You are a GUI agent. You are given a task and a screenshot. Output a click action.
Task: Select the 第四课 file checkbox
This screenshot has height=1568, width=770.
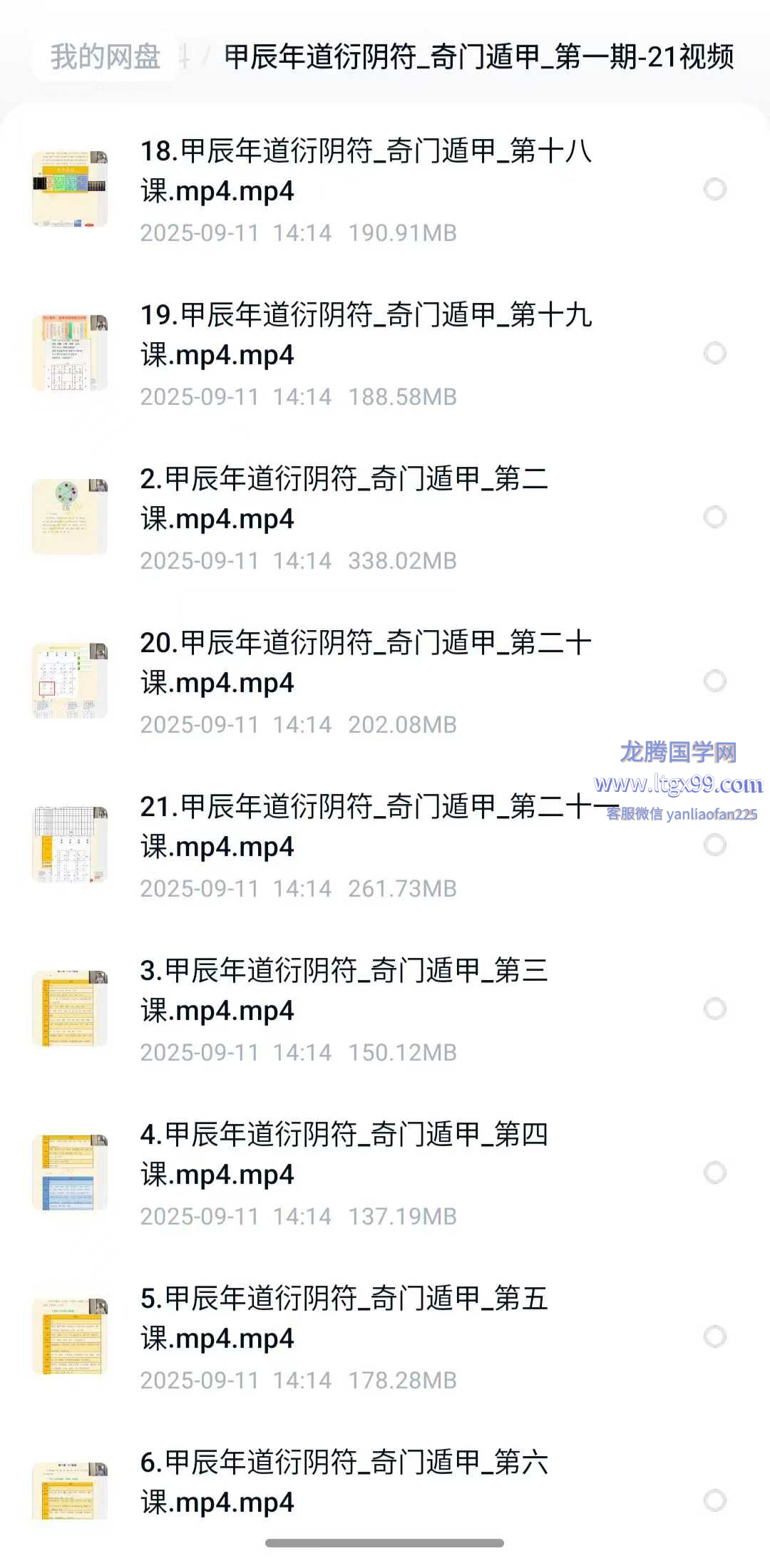(714, 1173)
